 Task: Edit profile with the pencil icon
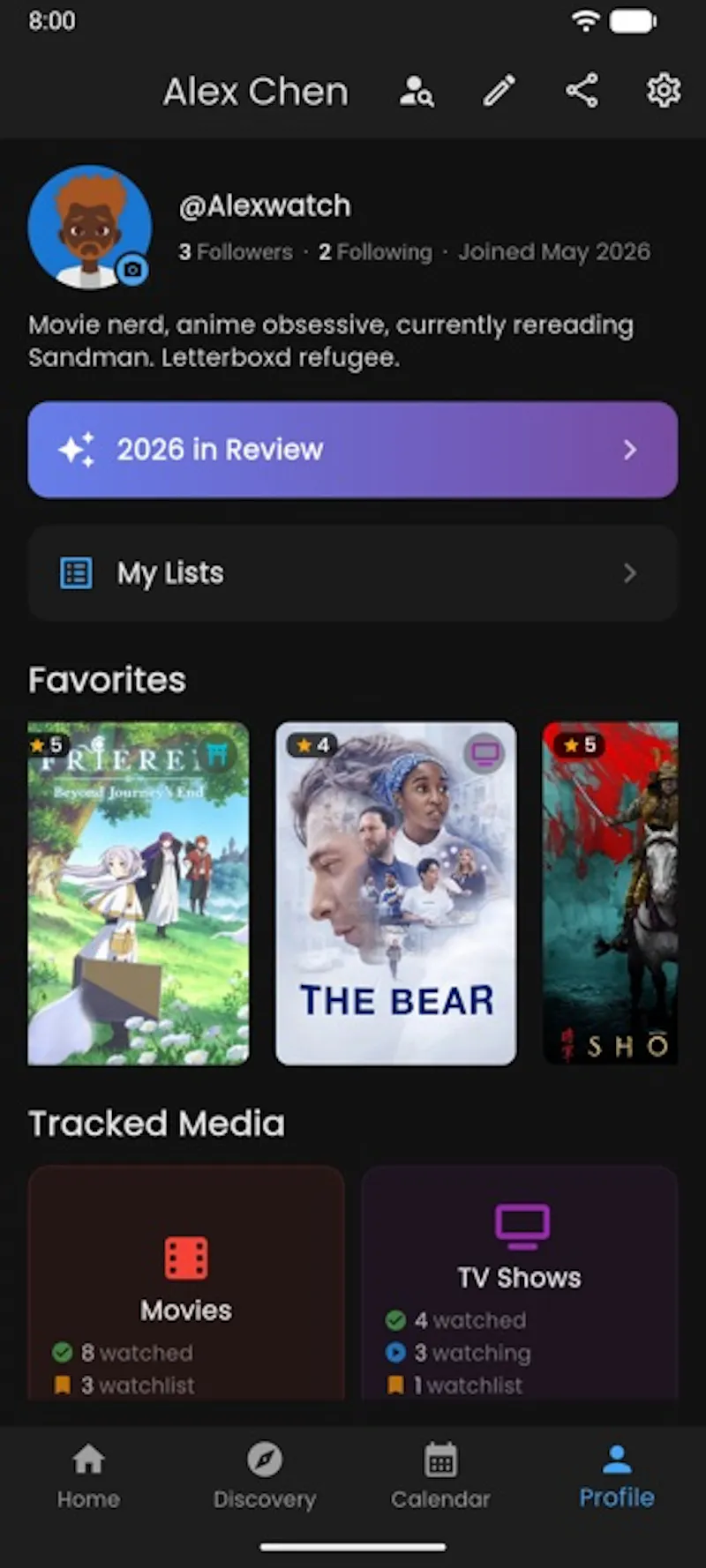tap(499, 91)
